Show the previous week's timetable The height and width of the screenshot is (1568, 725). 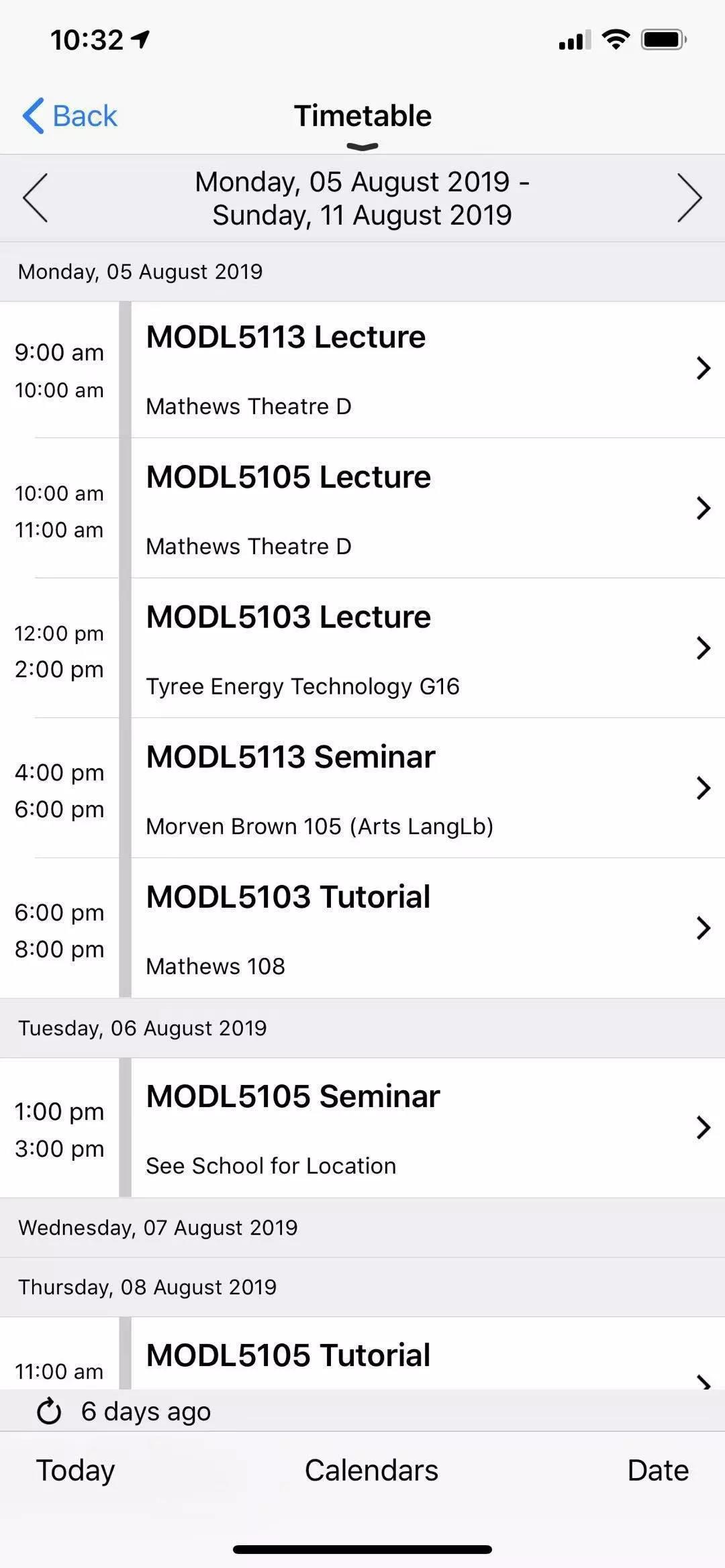[x=35, y=198]
